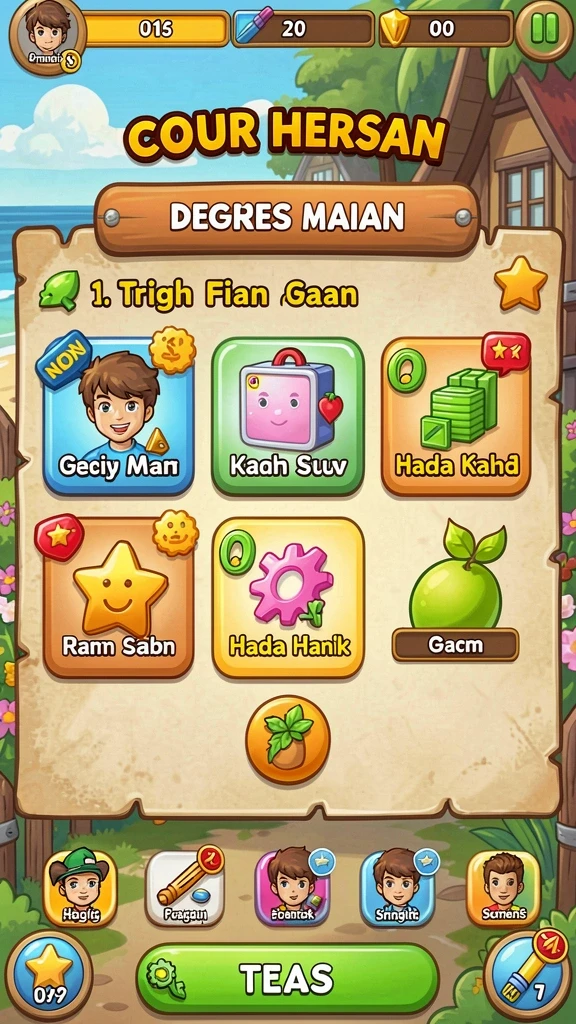Tap the blue tool button showing 7

point(528,975)
